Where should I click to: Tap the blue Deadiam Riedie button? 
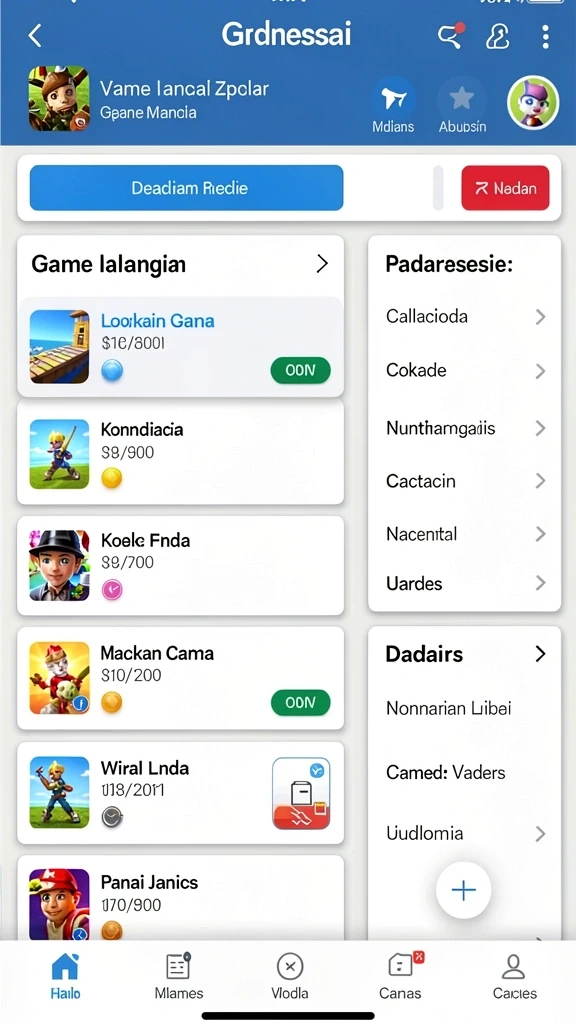(x=187, y=188)
